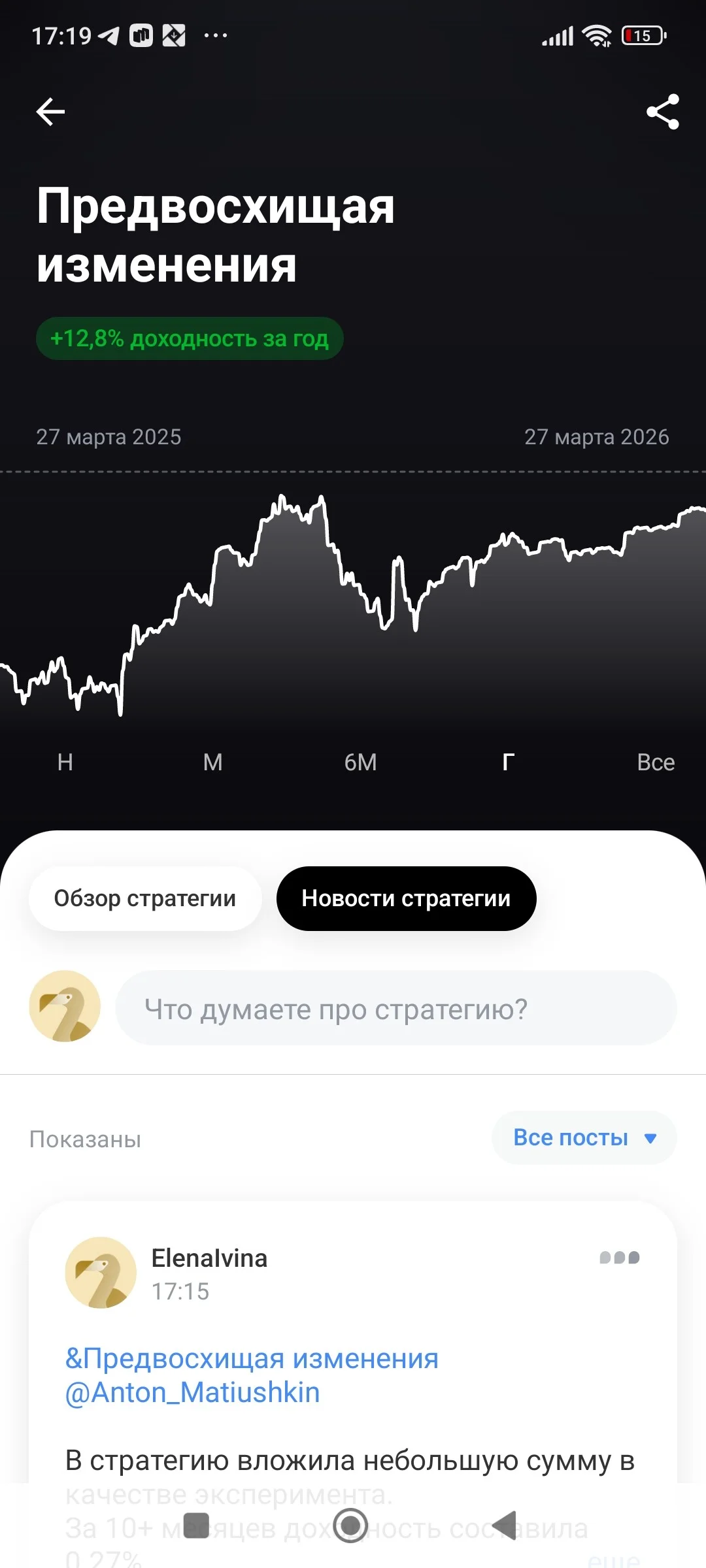Follow the &Предвосхищая изменения link

[x=252, y=1358]
